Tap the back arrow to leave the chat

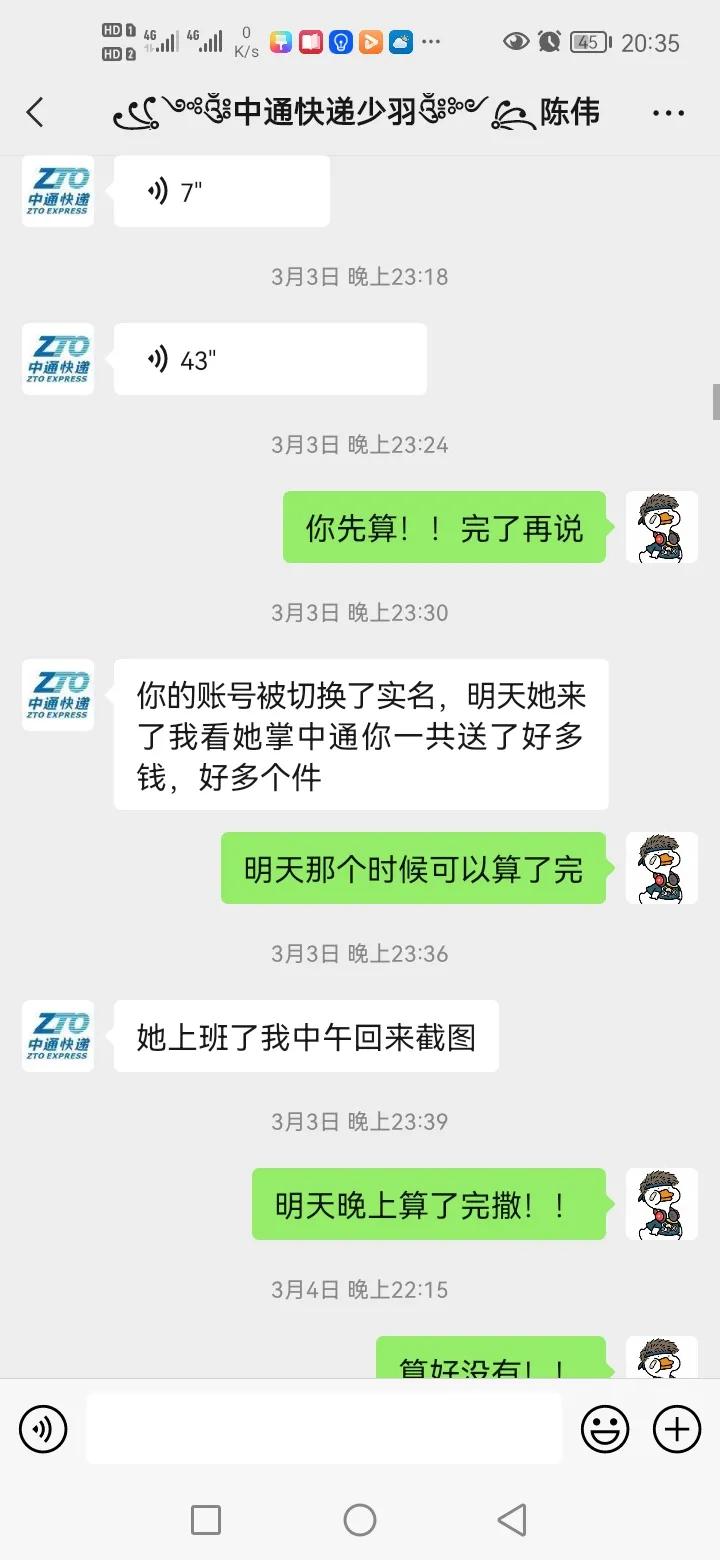click(x=36, y=113)
